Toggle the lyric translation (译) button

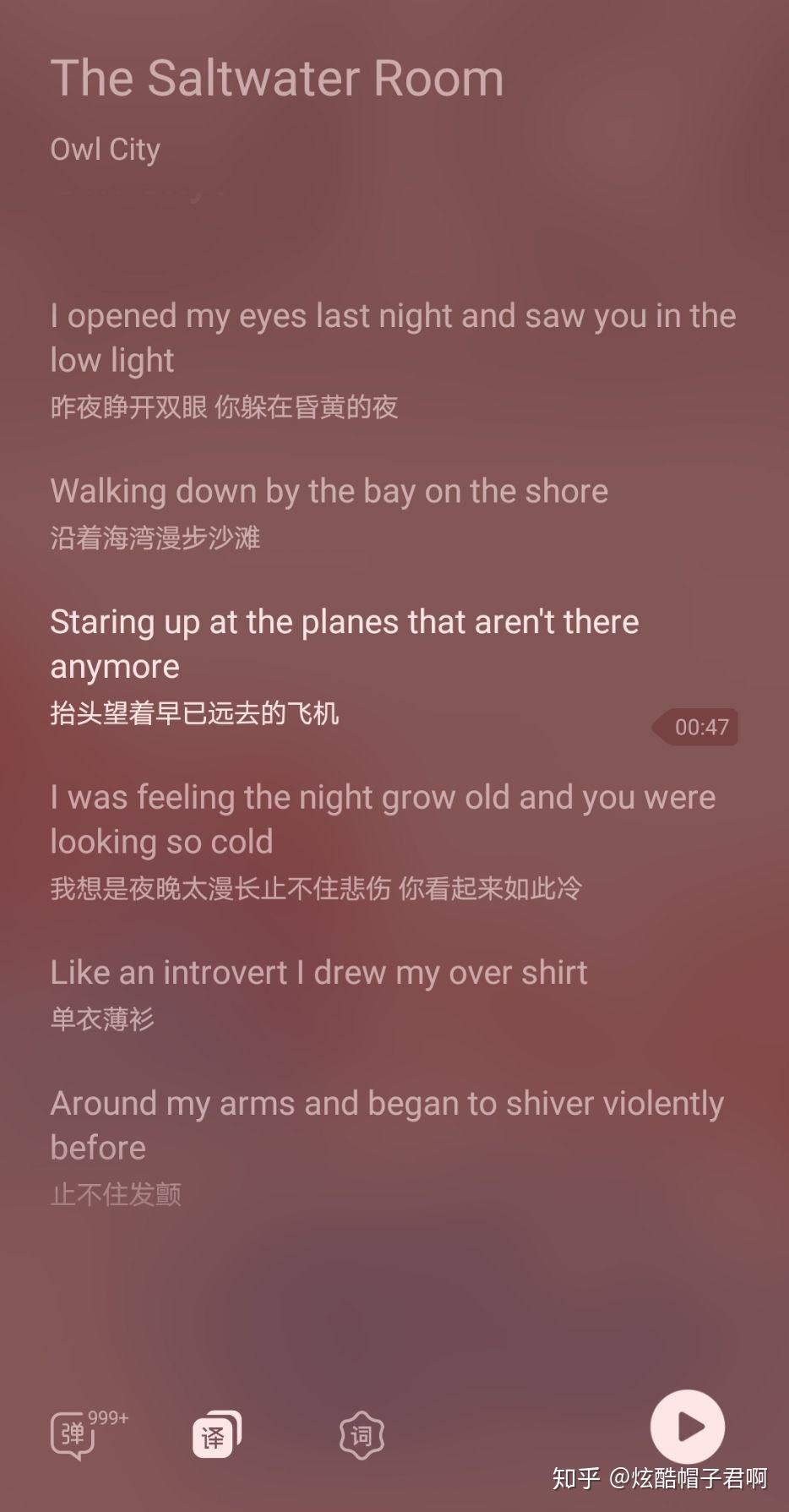click(x=216, y=1434)
